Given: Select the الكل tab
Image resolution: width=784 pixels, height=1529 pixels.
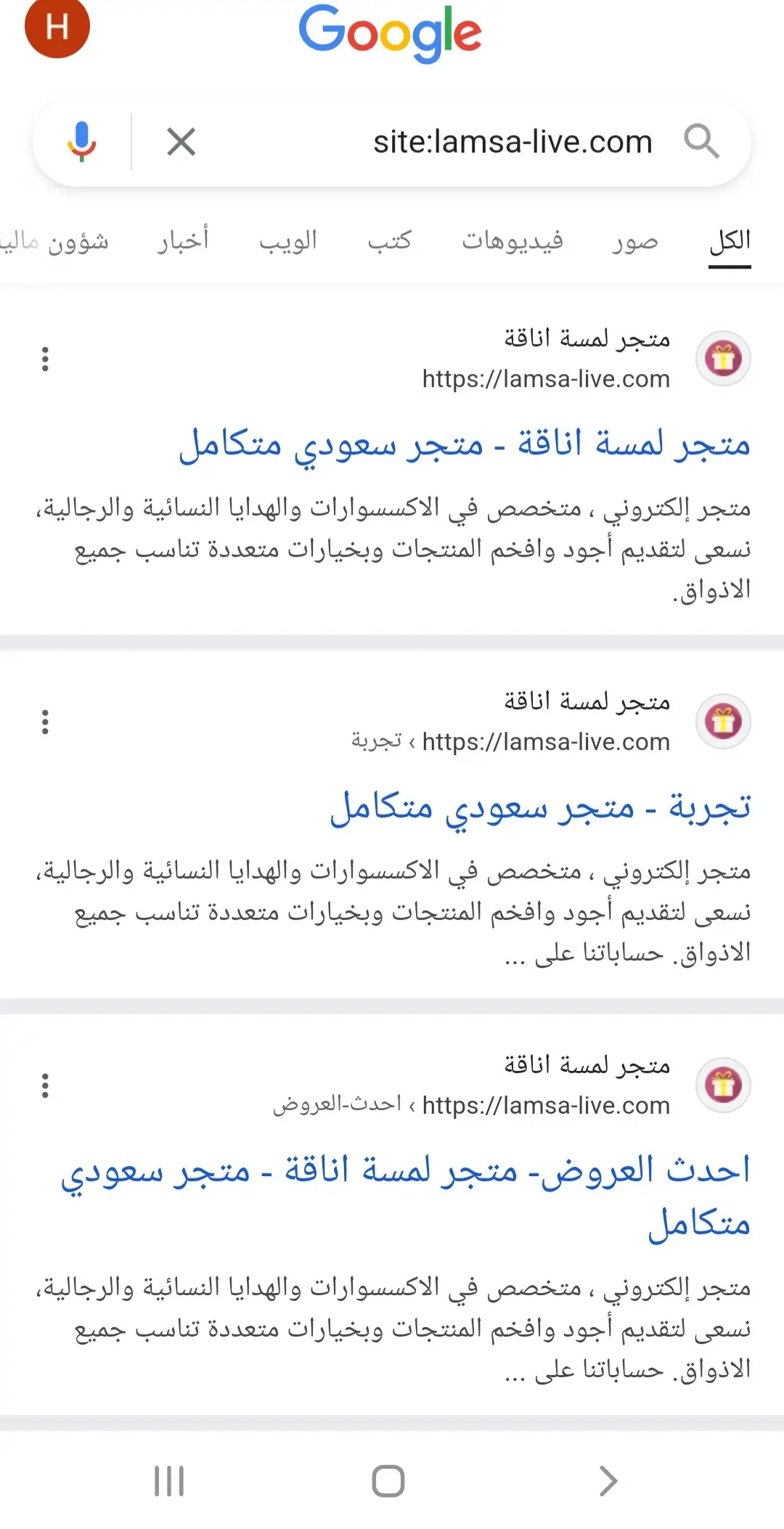Looking at the screenshot, I should click(x=730, y=241).
